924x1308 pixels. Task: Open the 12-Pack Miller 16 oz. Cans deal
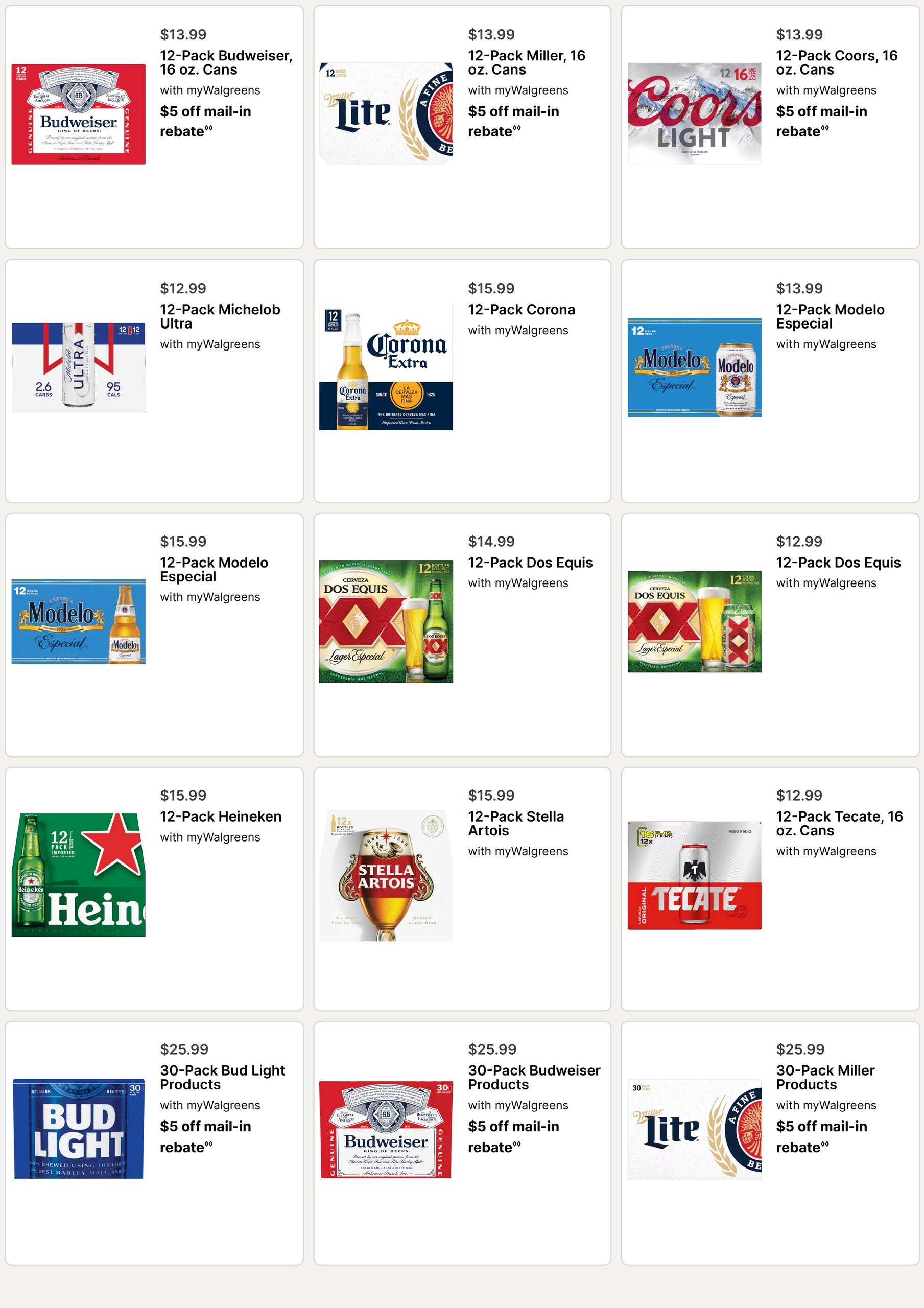tap(462, 127)
